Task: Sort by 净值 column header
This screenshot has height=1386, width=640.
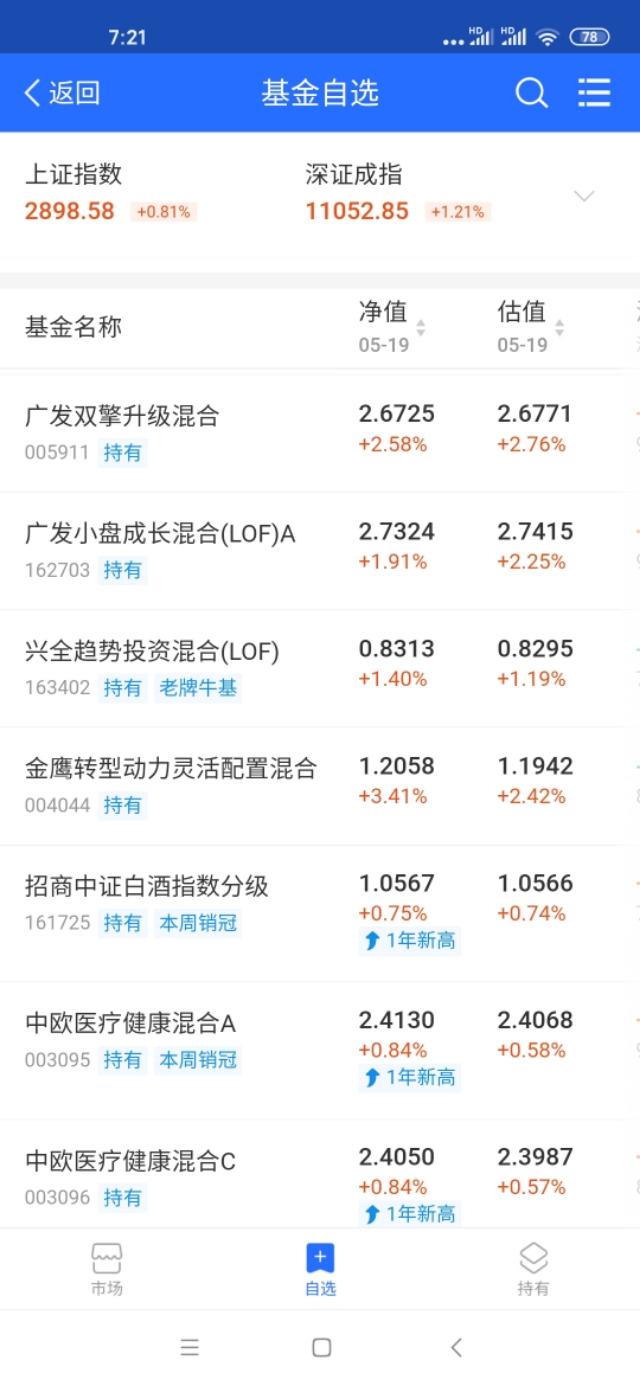Action: [392, 327]
